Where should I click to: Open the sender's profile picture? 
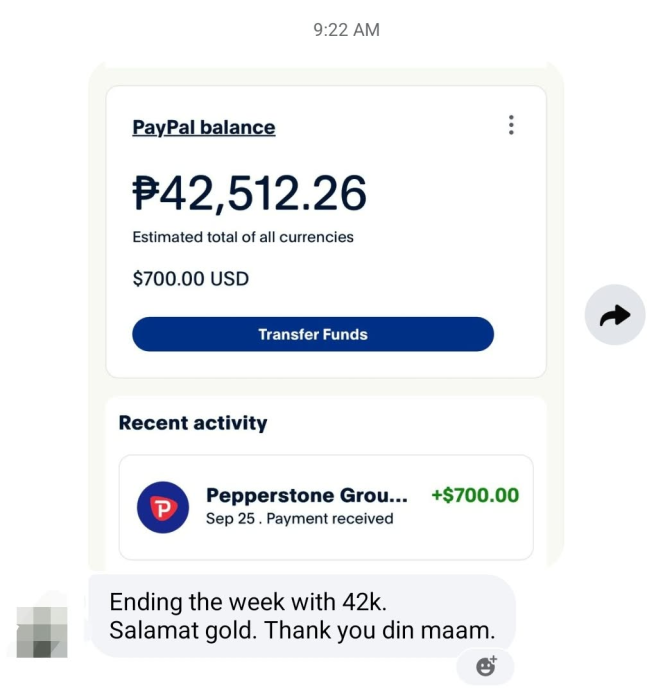point(42,632)
